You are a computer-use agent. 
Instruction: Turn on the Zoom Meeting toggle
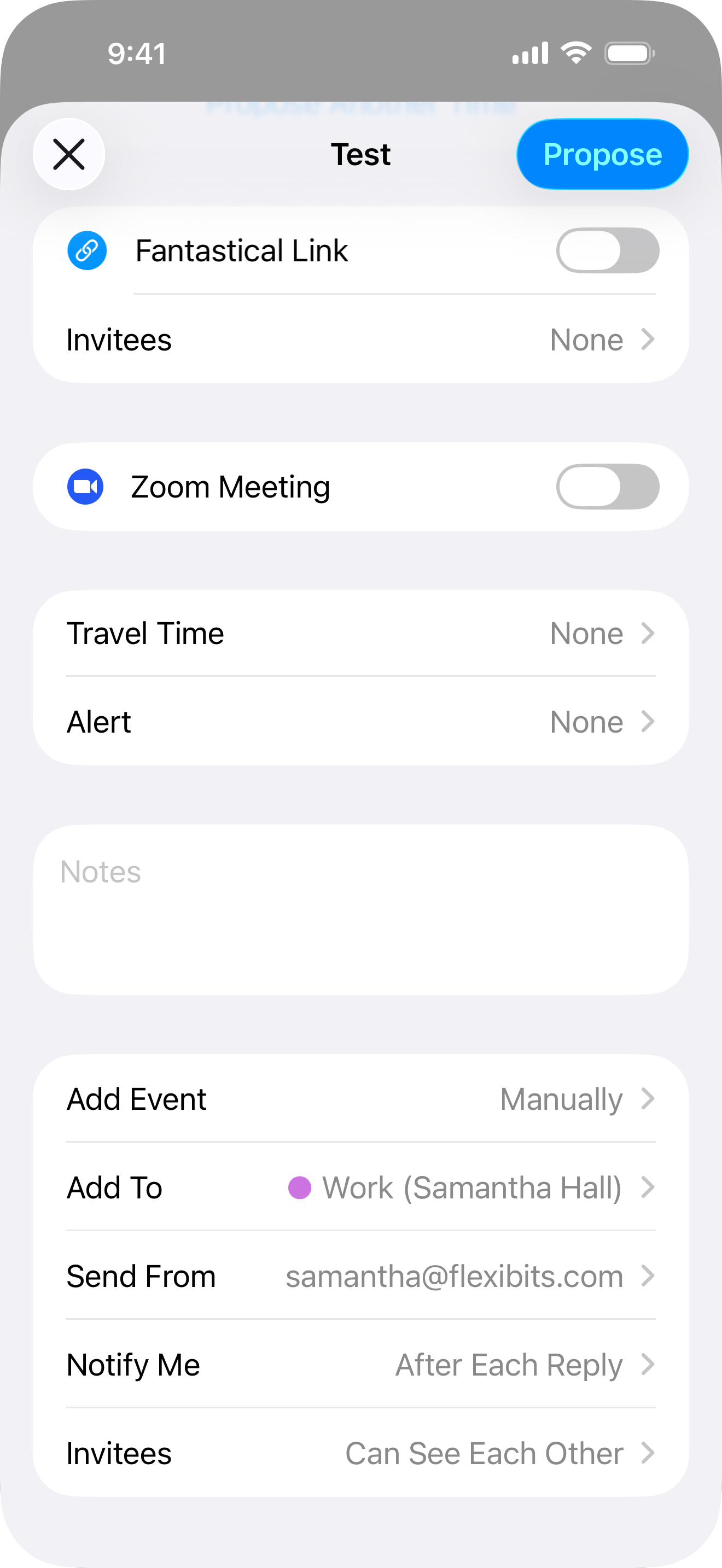point(607,487)
